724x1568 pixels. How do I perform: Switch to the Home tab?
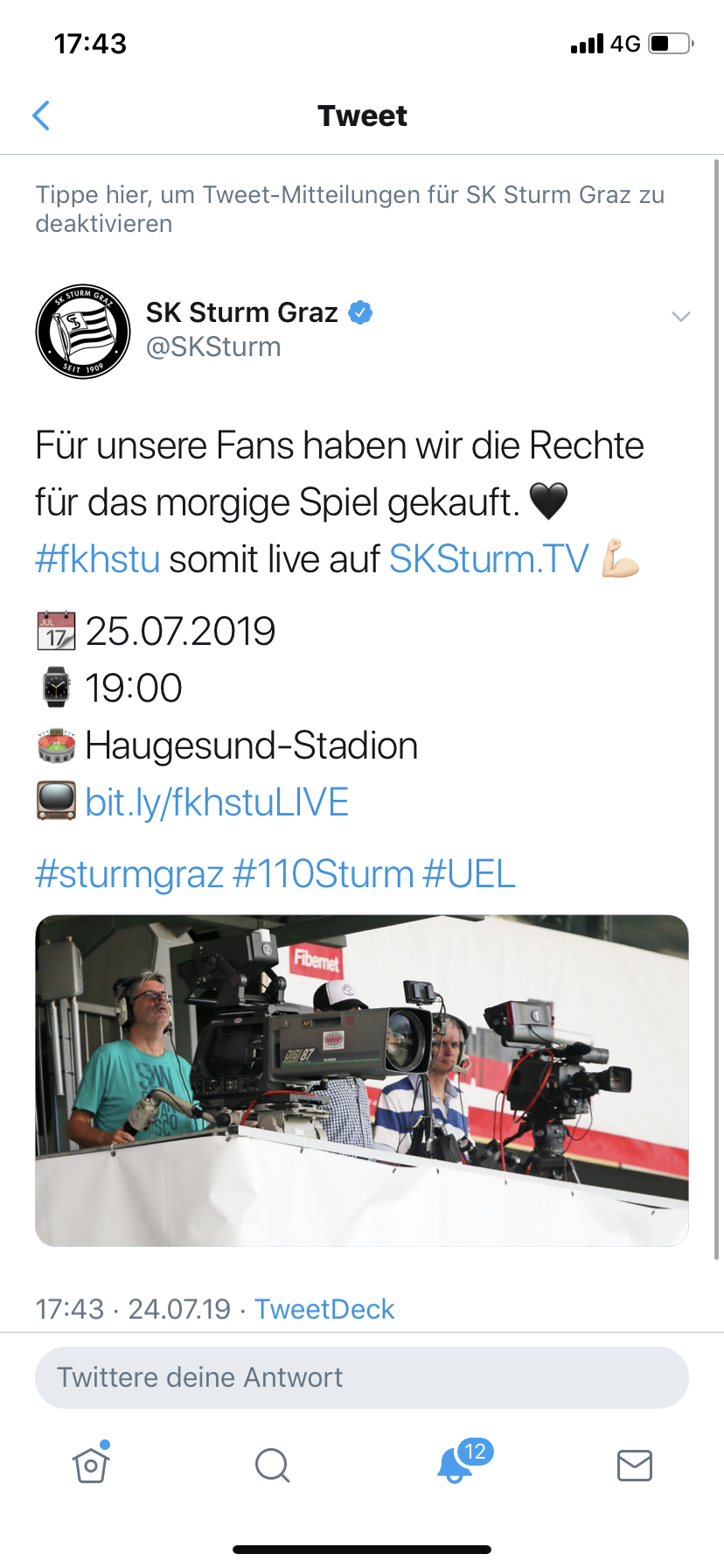(91, 1464)
